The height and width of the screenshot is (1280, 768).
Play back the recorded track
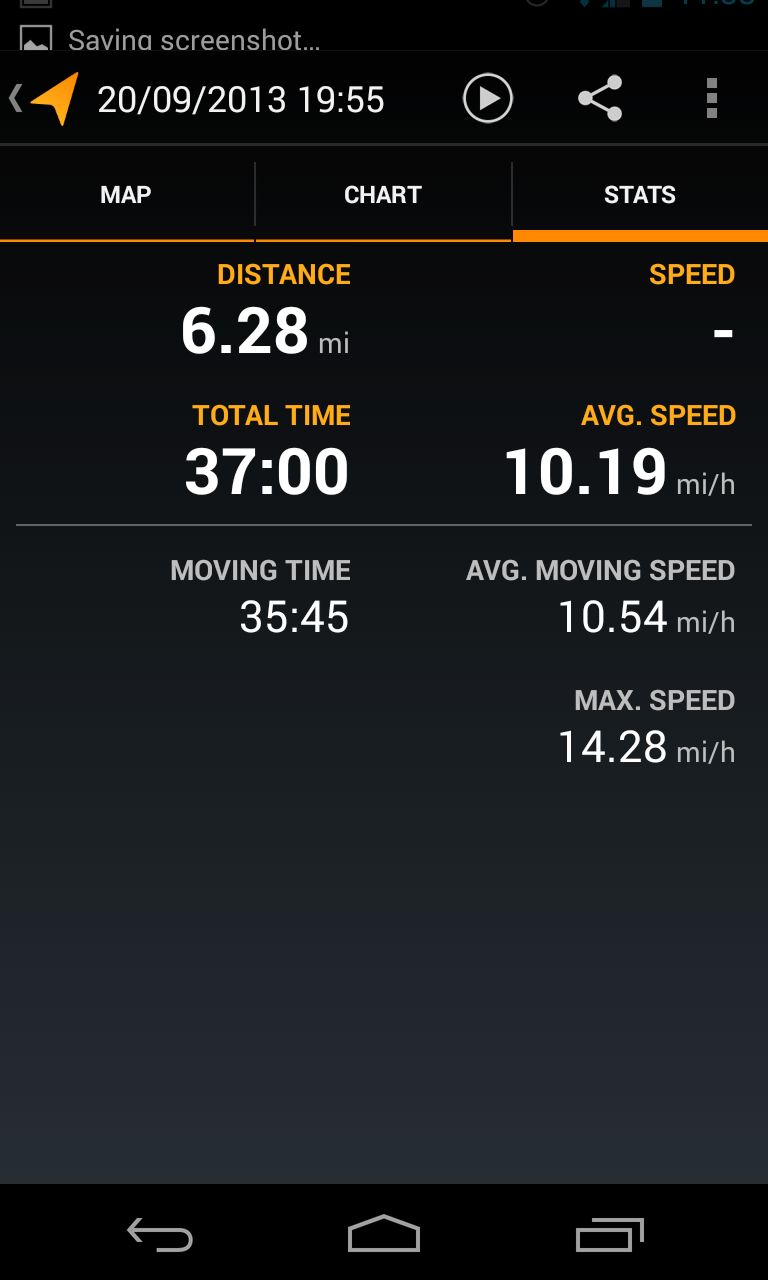[x=488, y=99]
